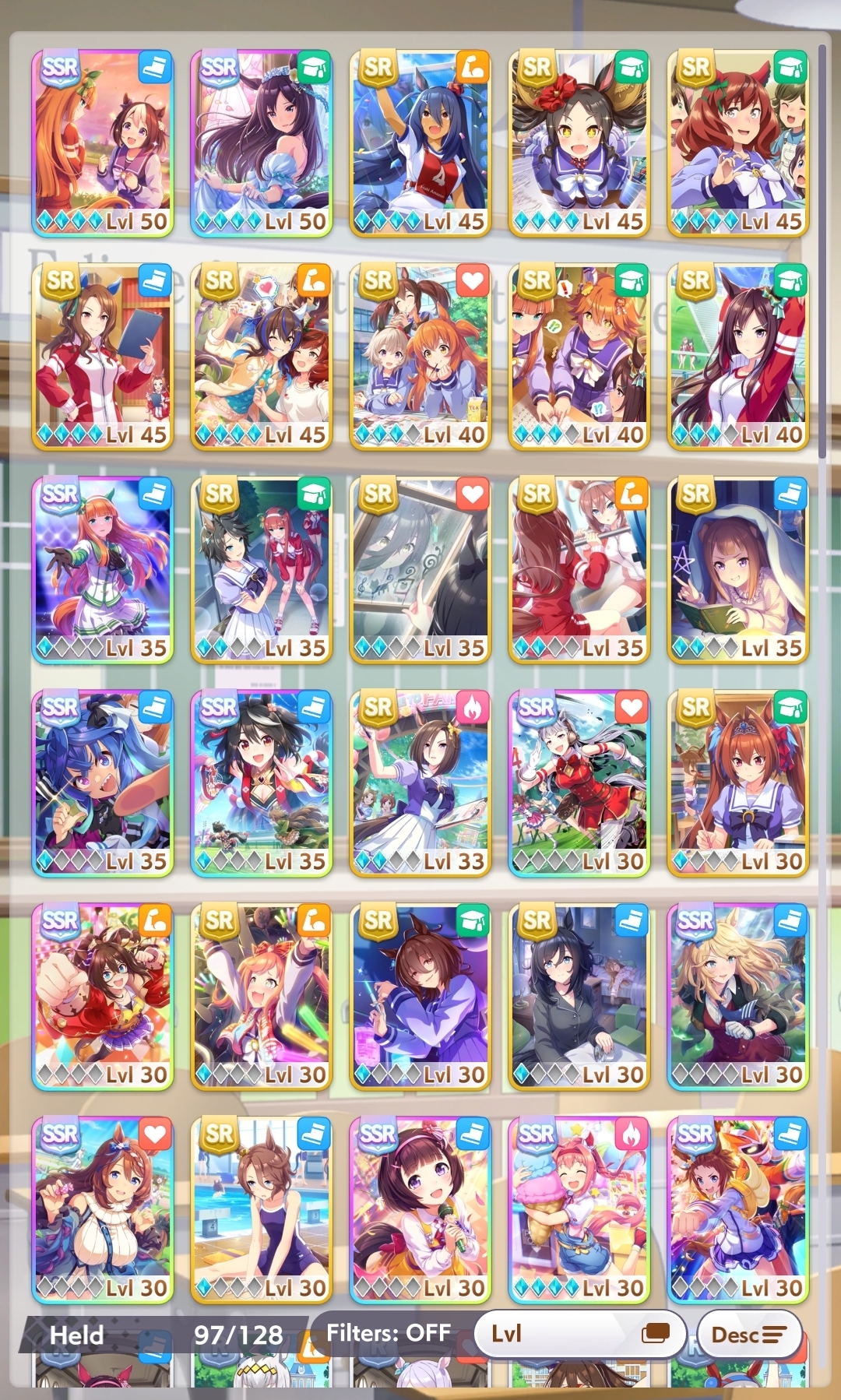Open SR Lvl 30 card of girl in black pajamas
The height and width of the screenshot is (1400, 841).
(579, 997)
